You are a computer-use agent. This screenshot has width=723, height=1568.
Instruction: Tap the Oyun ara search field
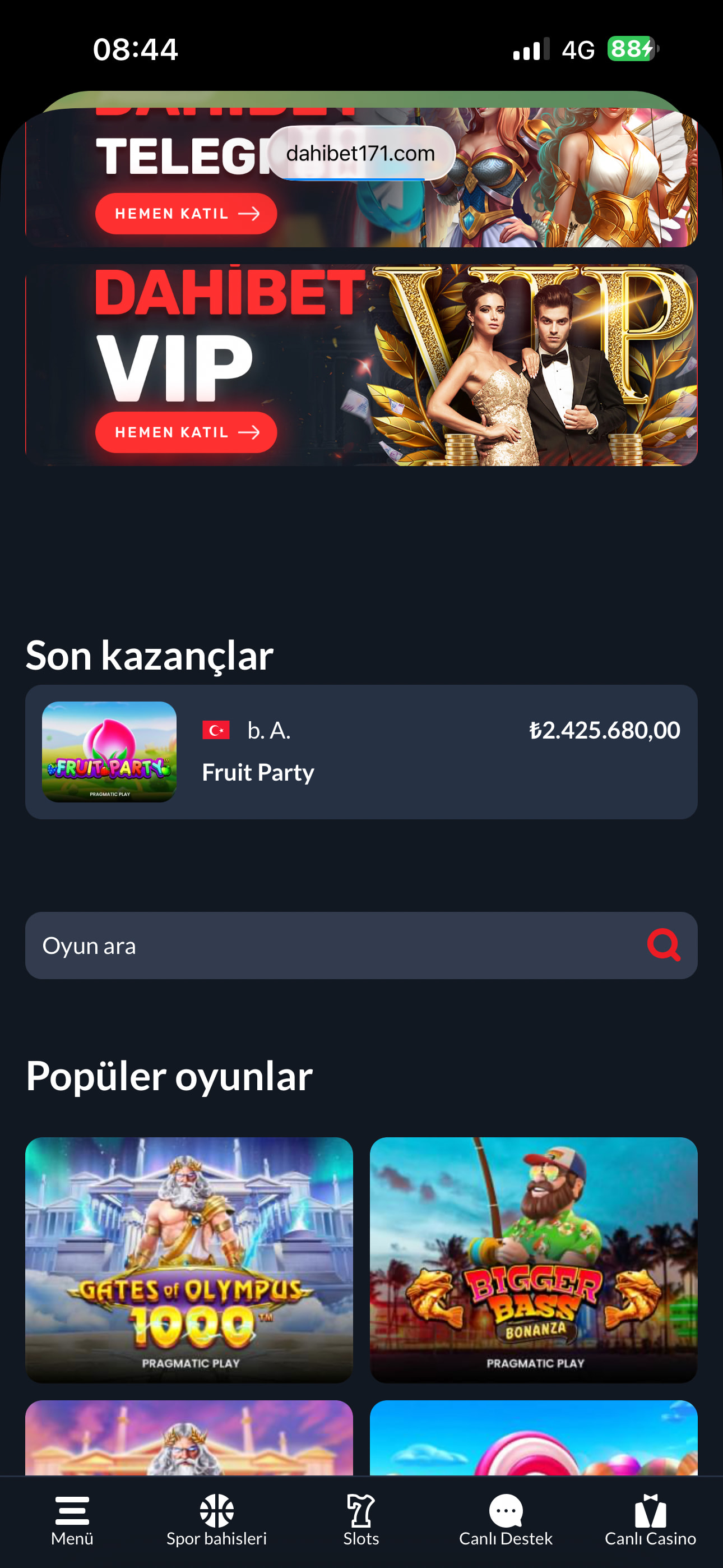(328, 946)
